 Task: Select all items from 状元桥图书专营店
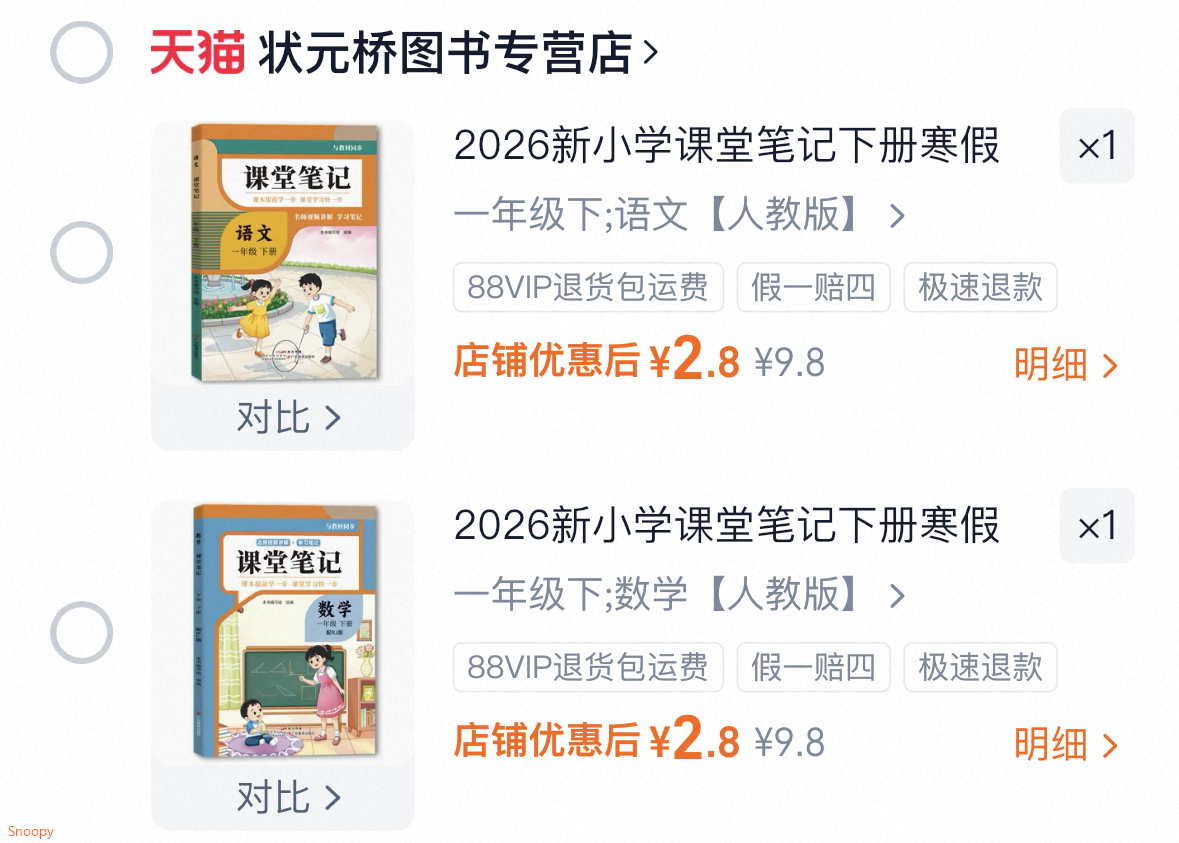[x=81, y=52]
